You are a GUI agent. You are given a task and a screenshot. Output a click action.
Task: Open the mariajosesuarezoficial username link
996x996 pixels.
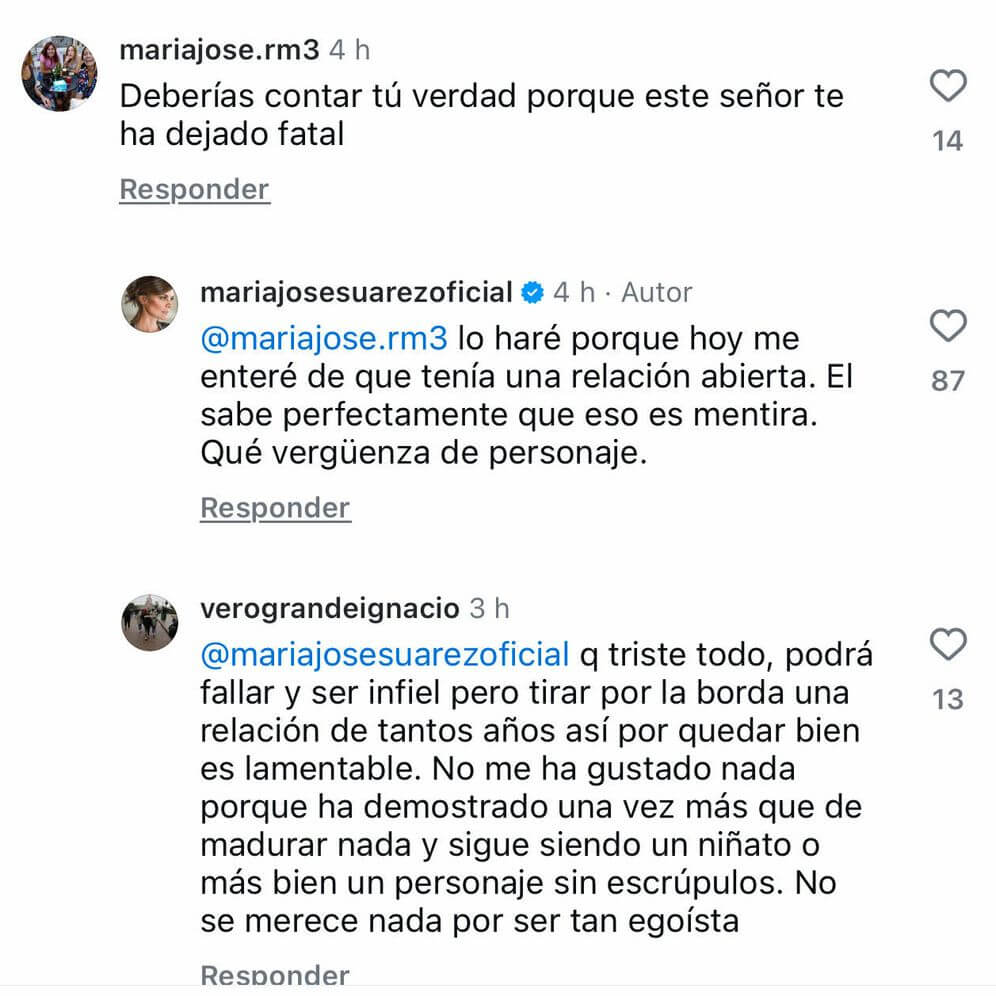(357, 292)
